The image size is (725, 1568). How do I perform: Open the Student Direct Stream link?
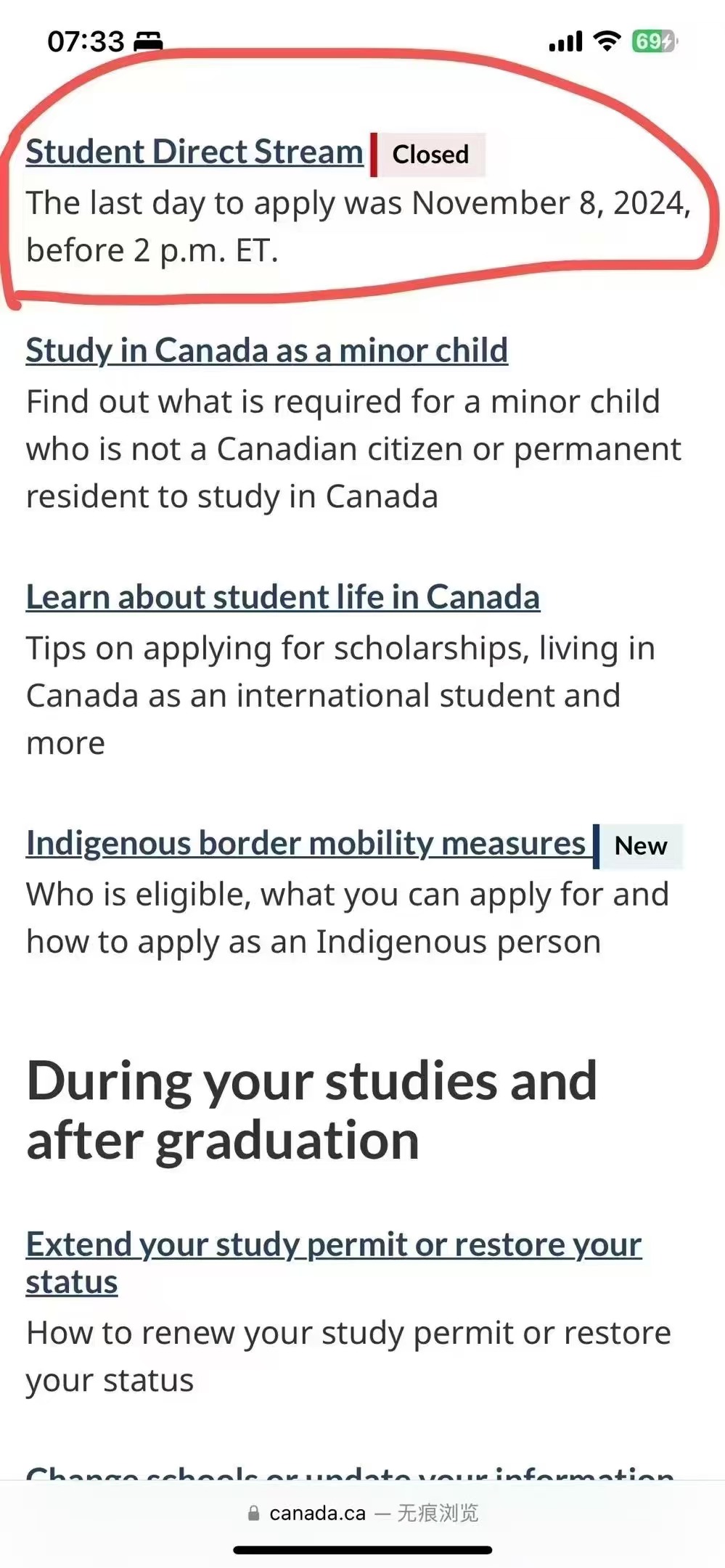pyautogui.click(x=194, y=152)
